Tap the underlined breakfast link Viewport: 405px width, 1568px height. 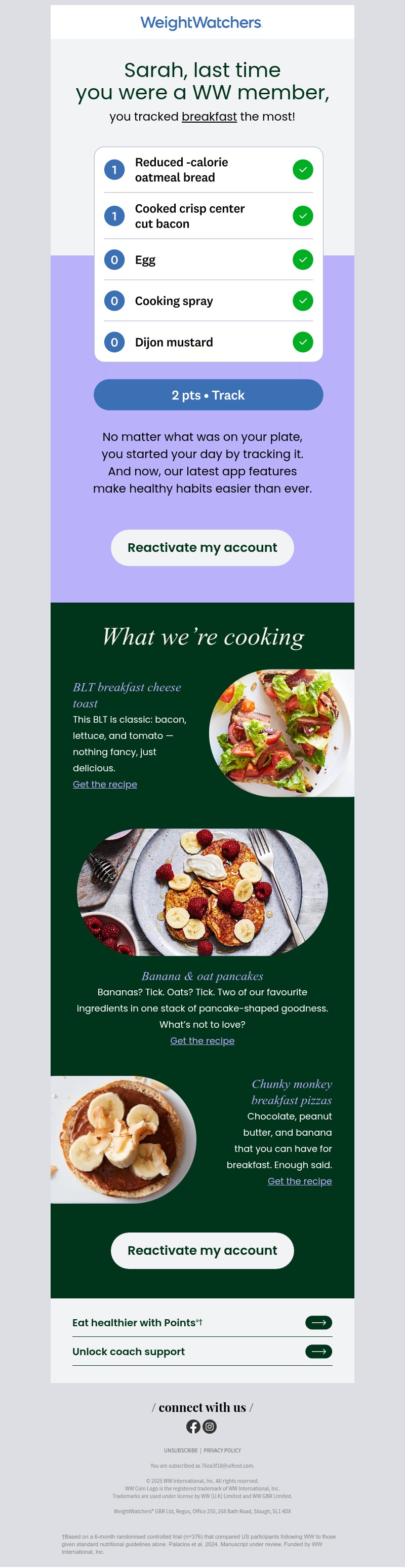point(209,116)
